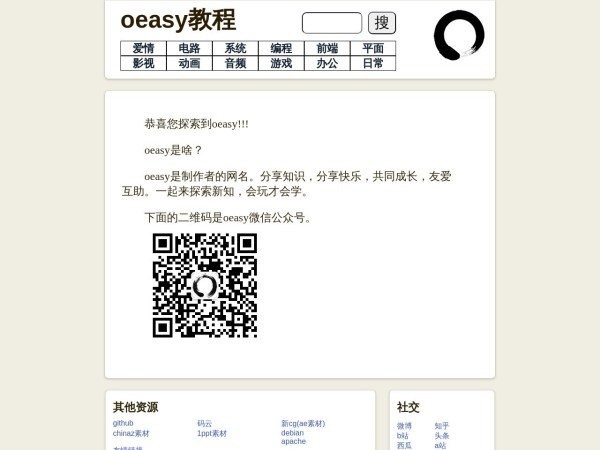This screenshot has width=600, height=450.
Task: Open the 知乎 social link
Action: (442, 426)
